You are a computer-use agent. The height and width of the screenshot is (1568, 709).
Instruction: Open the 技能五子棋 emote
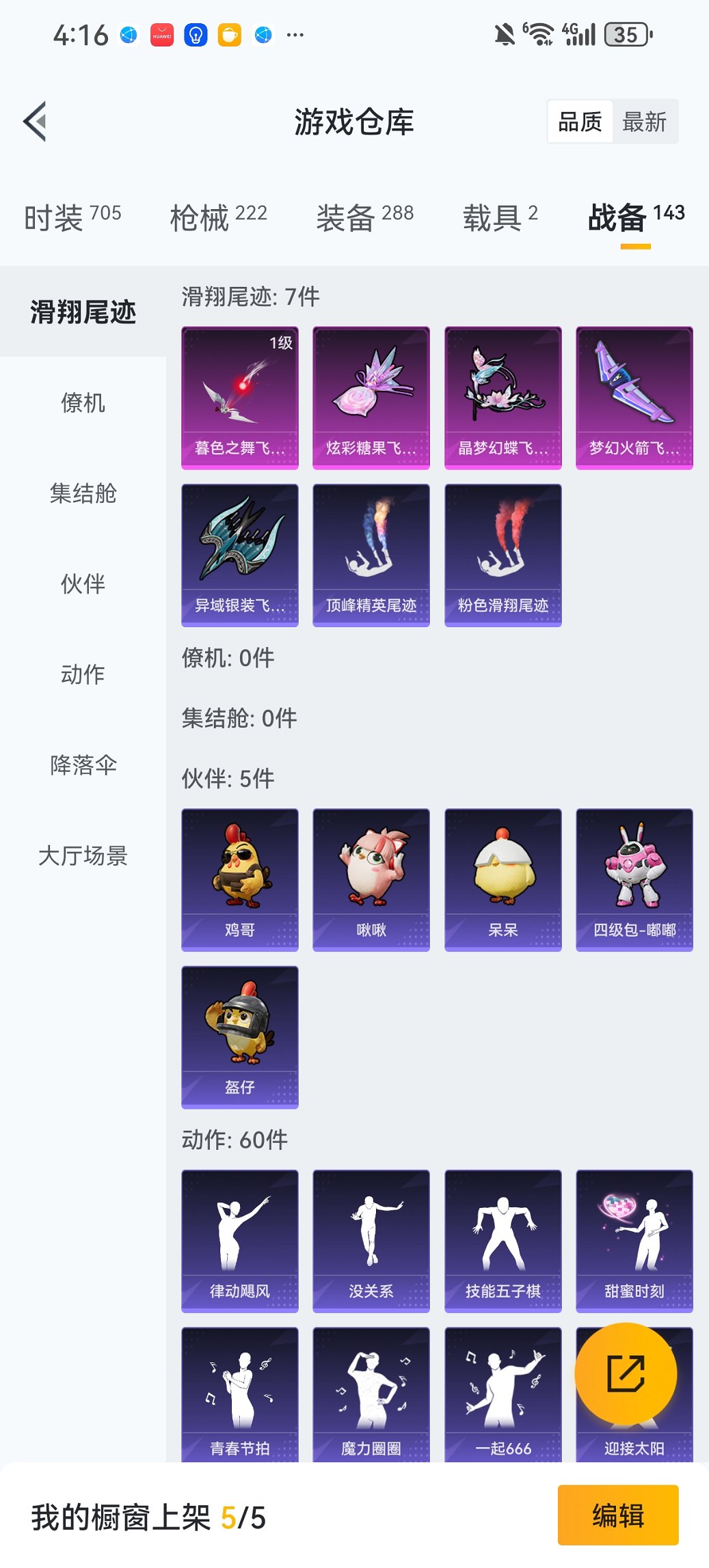(x=503, y=1241)
